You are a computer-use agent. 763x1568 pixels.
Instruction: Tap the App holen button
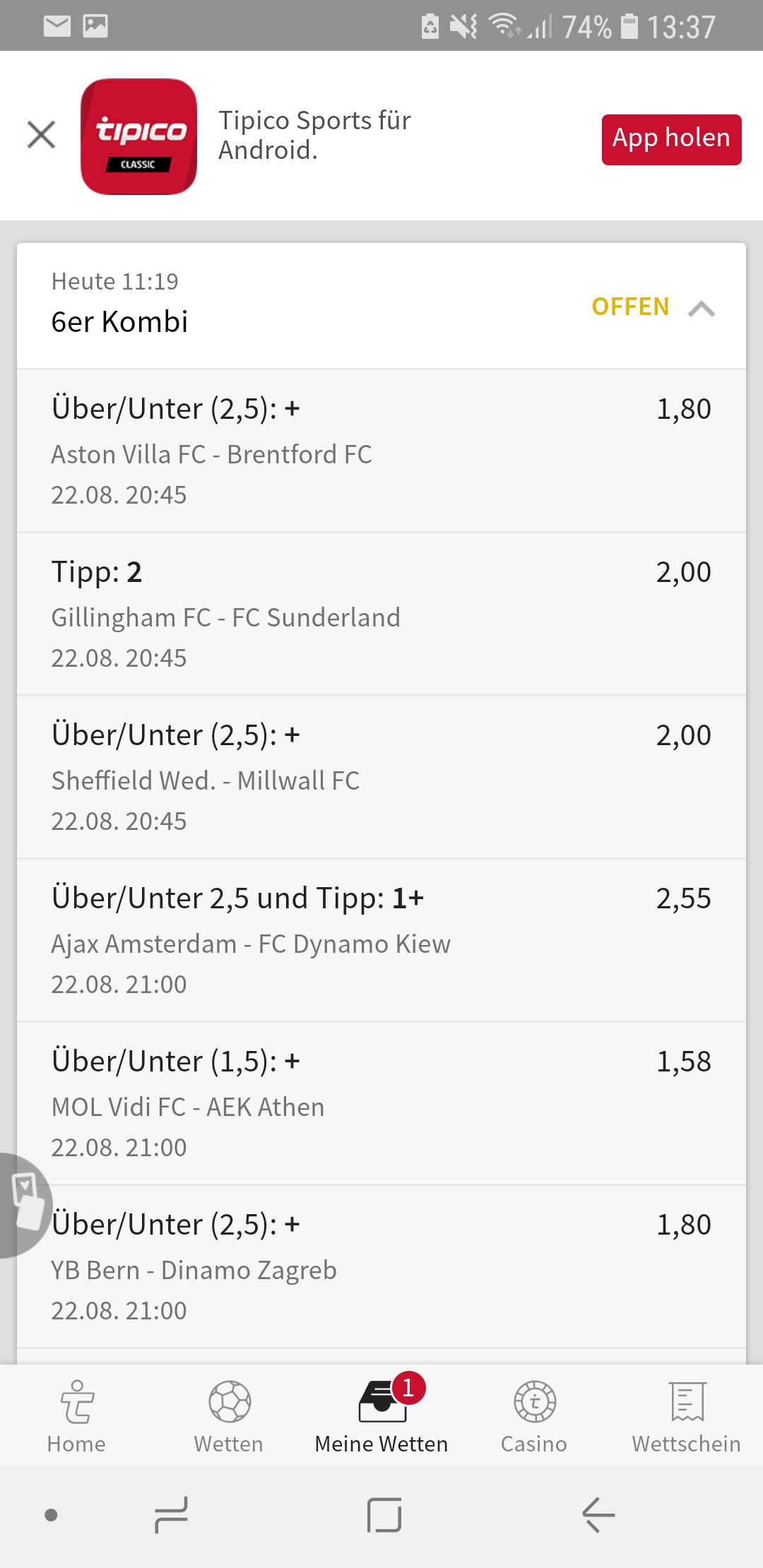pos(671,139)
